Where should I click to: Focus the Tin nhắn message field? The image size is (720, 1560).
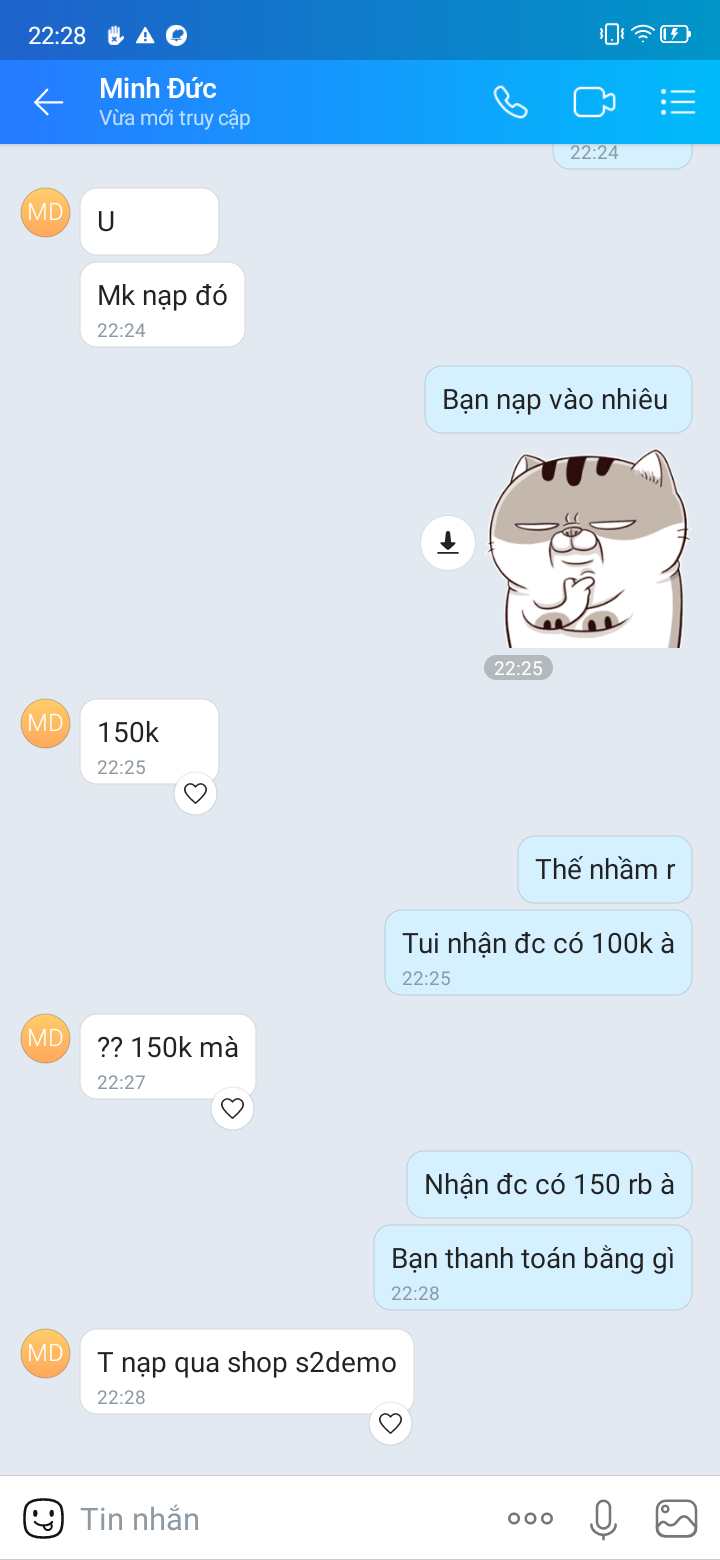point(280,1519)
